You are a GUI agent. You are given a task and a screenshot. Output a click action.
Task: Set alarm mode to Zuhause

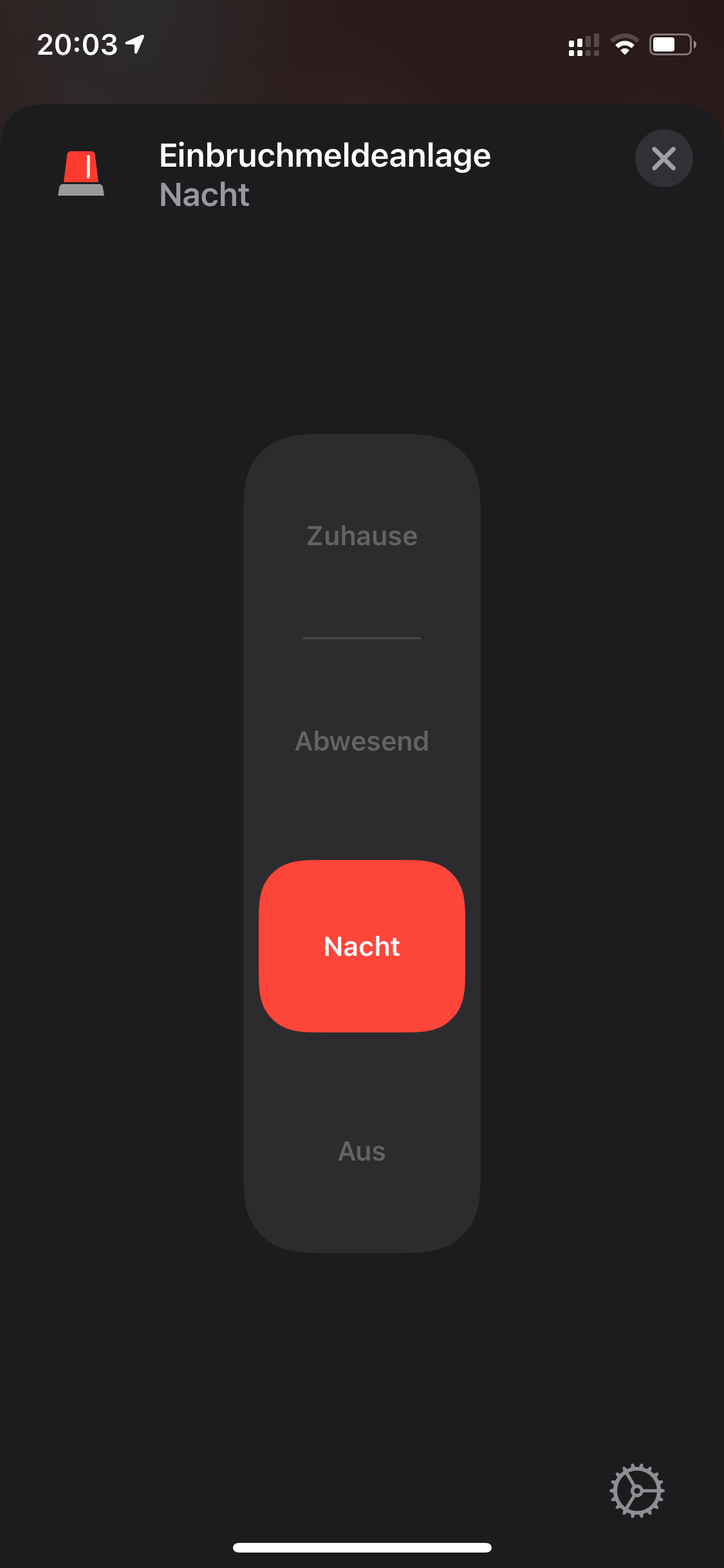(362, 536)
